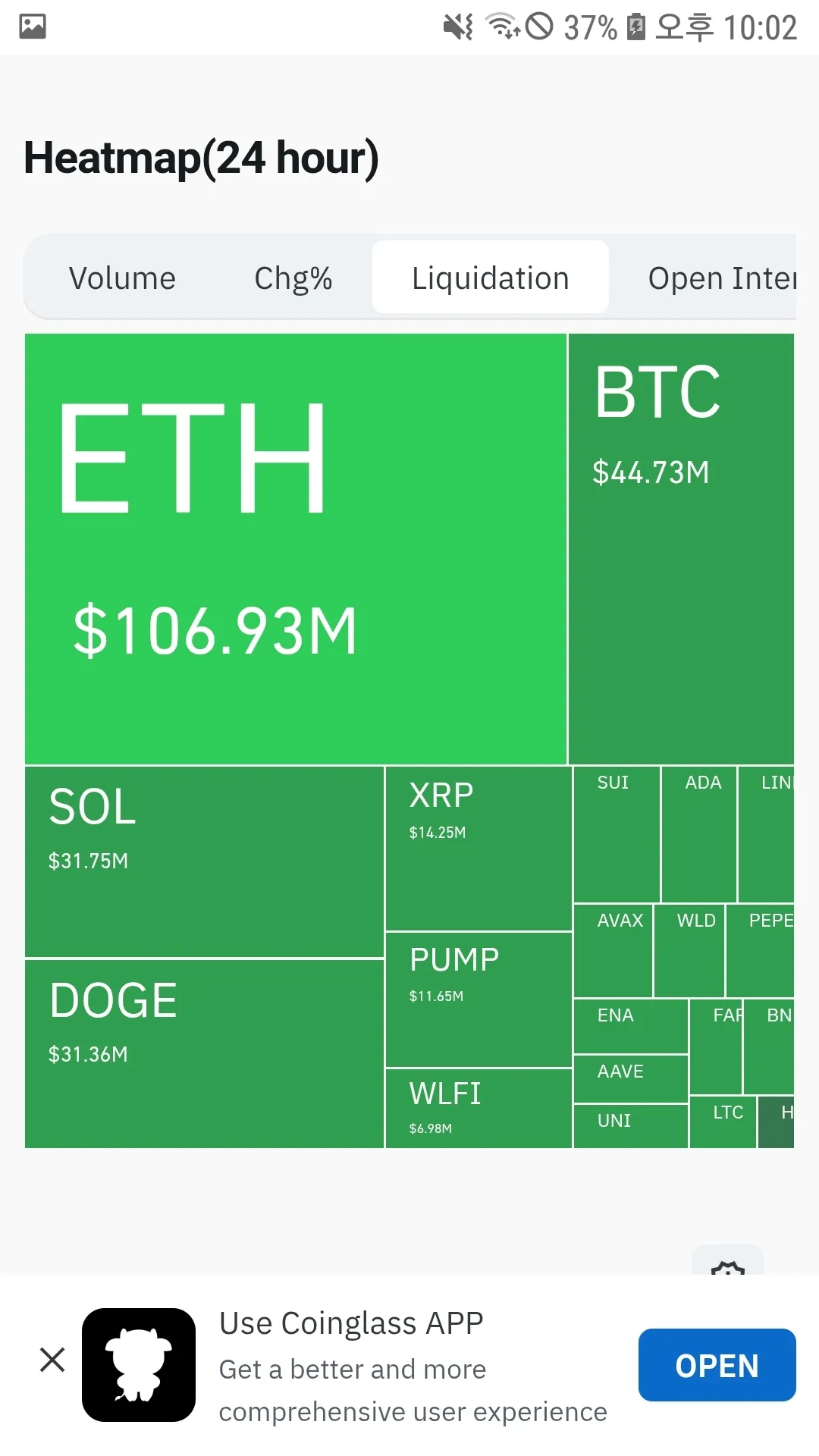
Task: Select the Chg% tab
Action: tap(293, 278)
